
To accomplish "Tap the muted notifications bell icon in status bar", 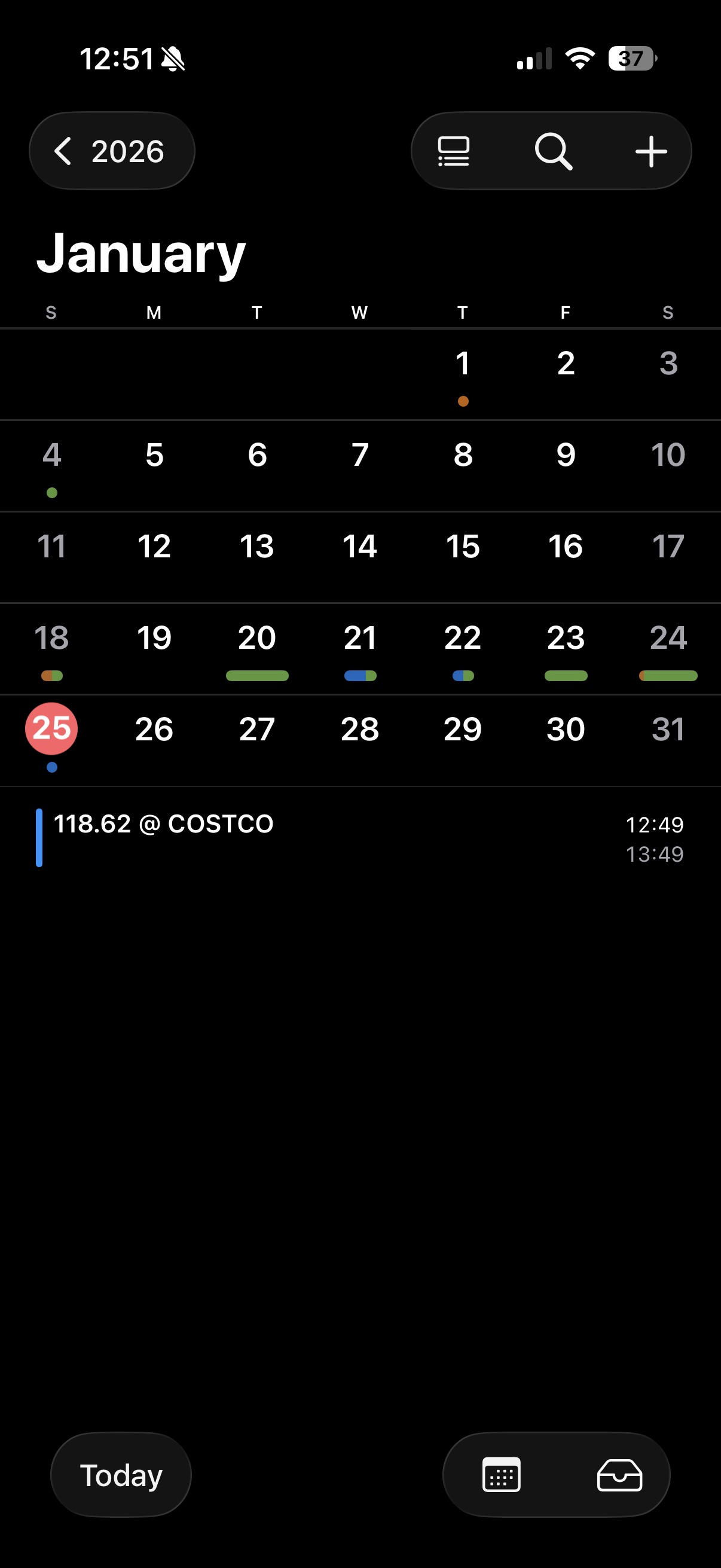I will click(173, 59).
